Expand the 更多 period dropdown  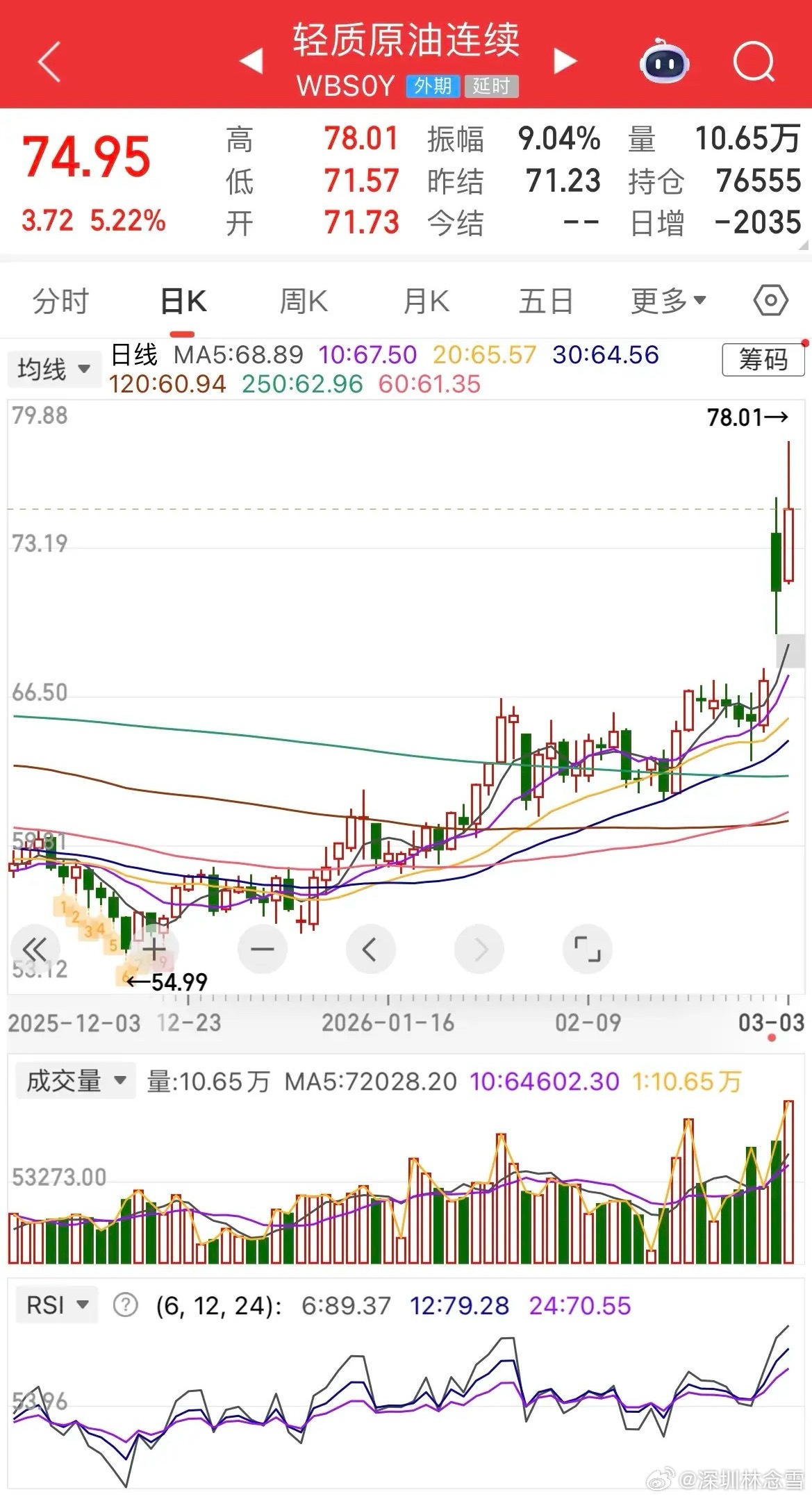pos(668,301)
